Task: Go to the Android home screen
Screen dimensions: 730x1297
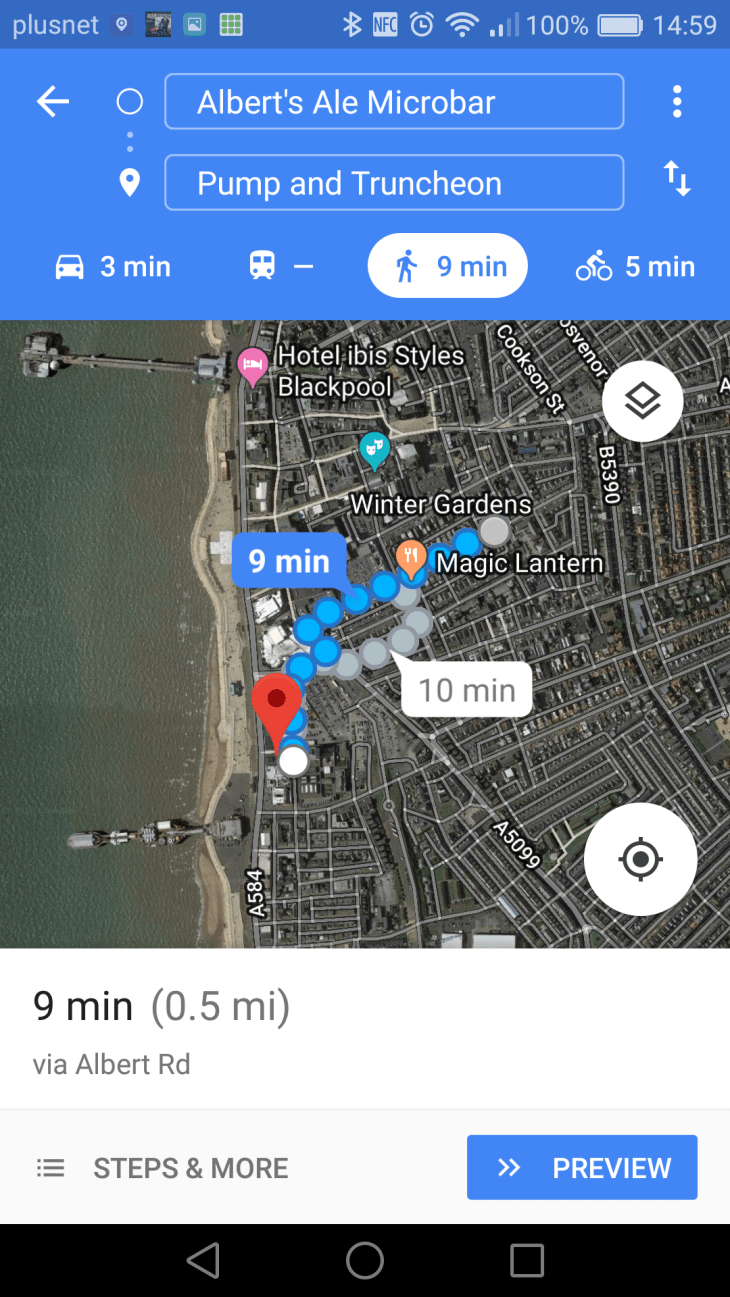Action: pyautogui.click(x=365, y=1260)
